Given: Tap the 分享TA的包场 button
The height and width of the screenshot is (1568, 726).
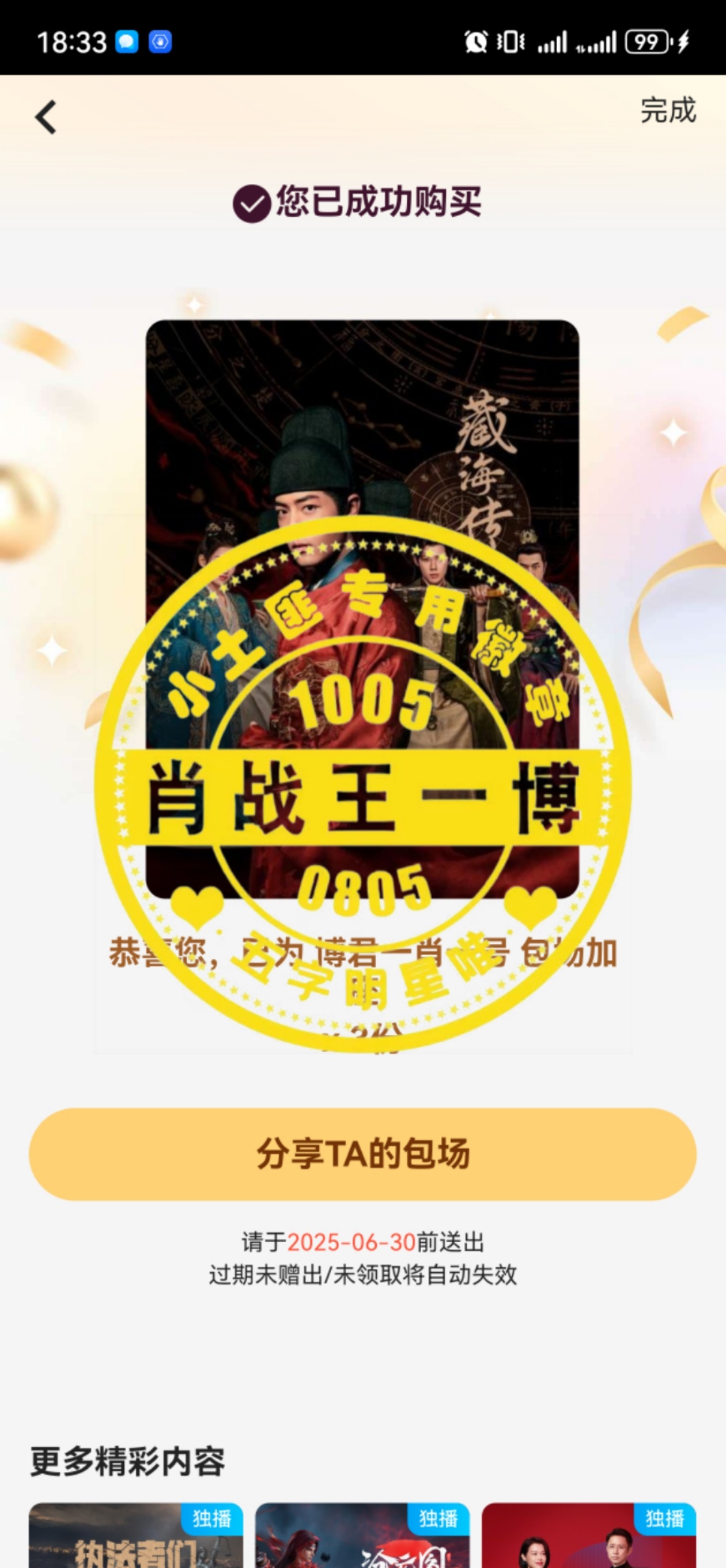Looking at the screenshot, I should [362, 1154].
